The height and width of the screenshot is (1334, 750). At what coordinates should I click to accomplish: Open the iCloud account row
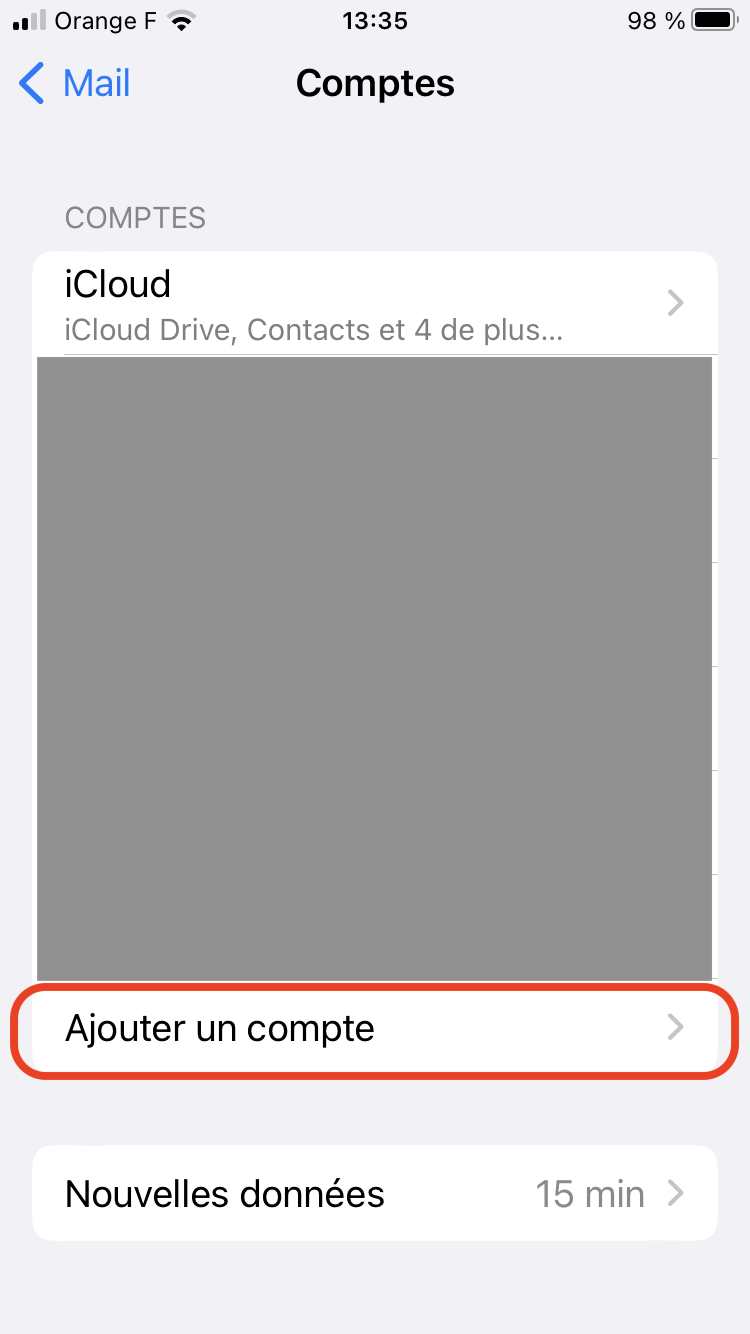[374, 303]
